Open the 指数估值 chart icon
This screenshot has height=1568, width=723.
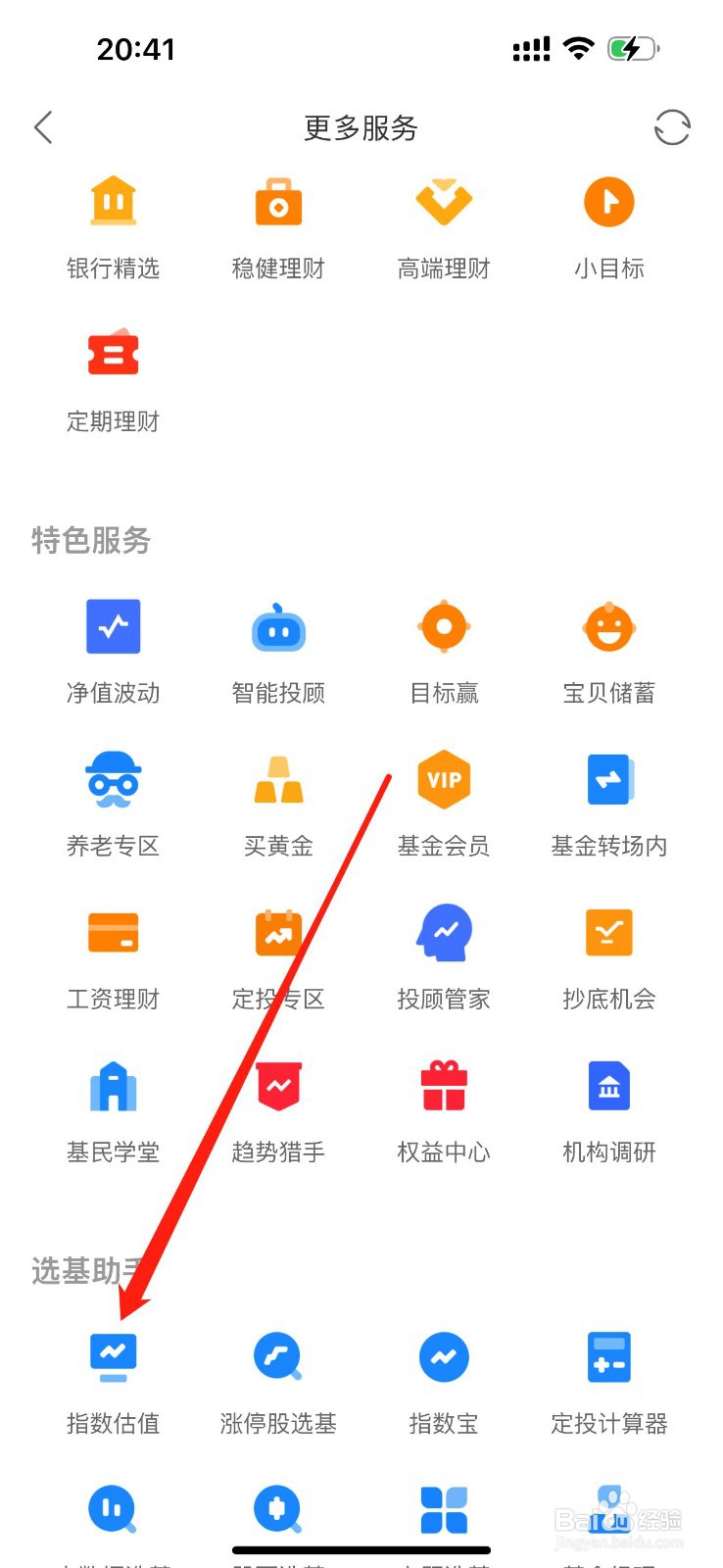click(113, 1357)
